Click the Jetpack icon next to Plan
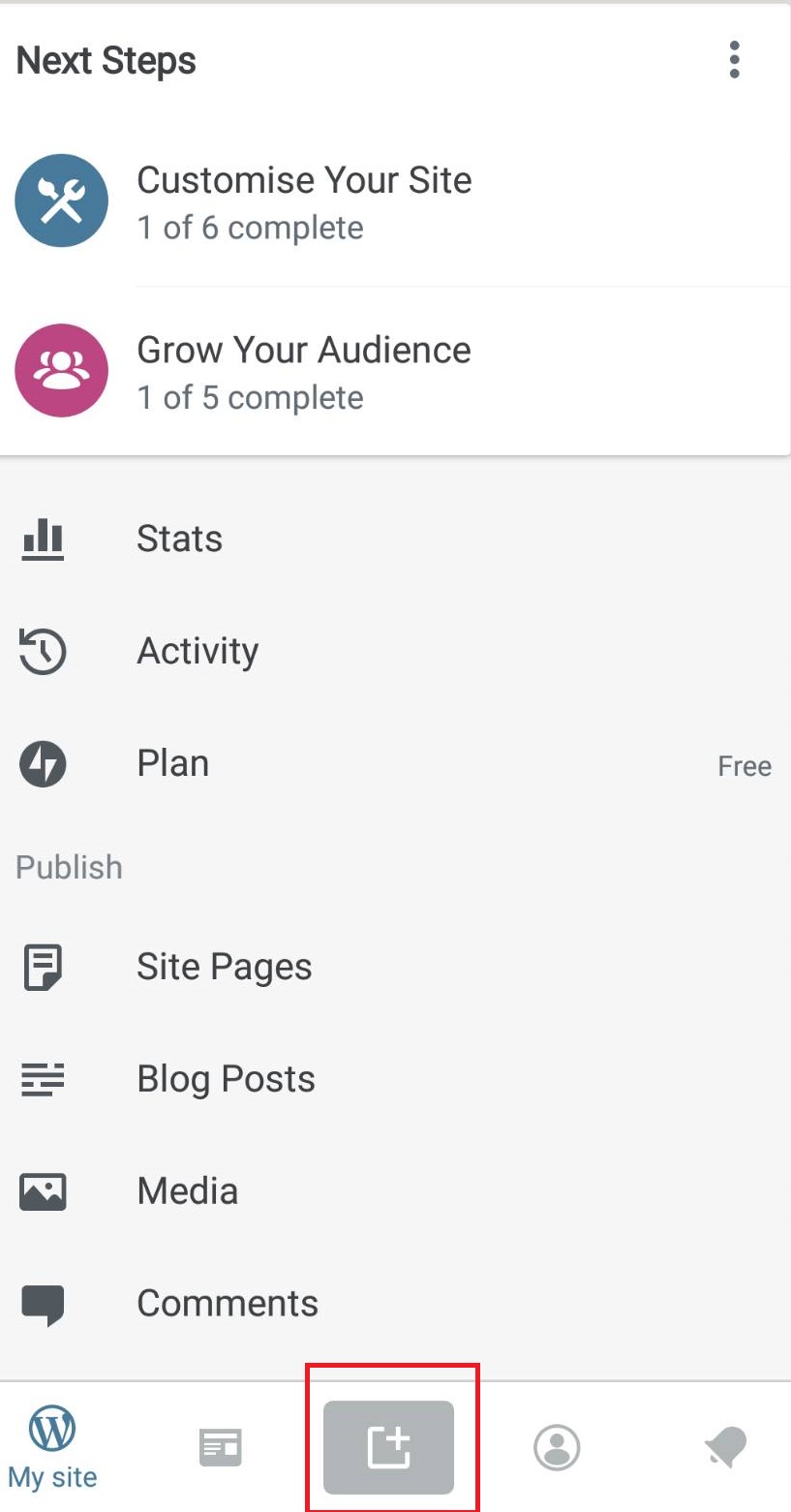The height and width of the screenshot is (1512, 791). [43, 764]
